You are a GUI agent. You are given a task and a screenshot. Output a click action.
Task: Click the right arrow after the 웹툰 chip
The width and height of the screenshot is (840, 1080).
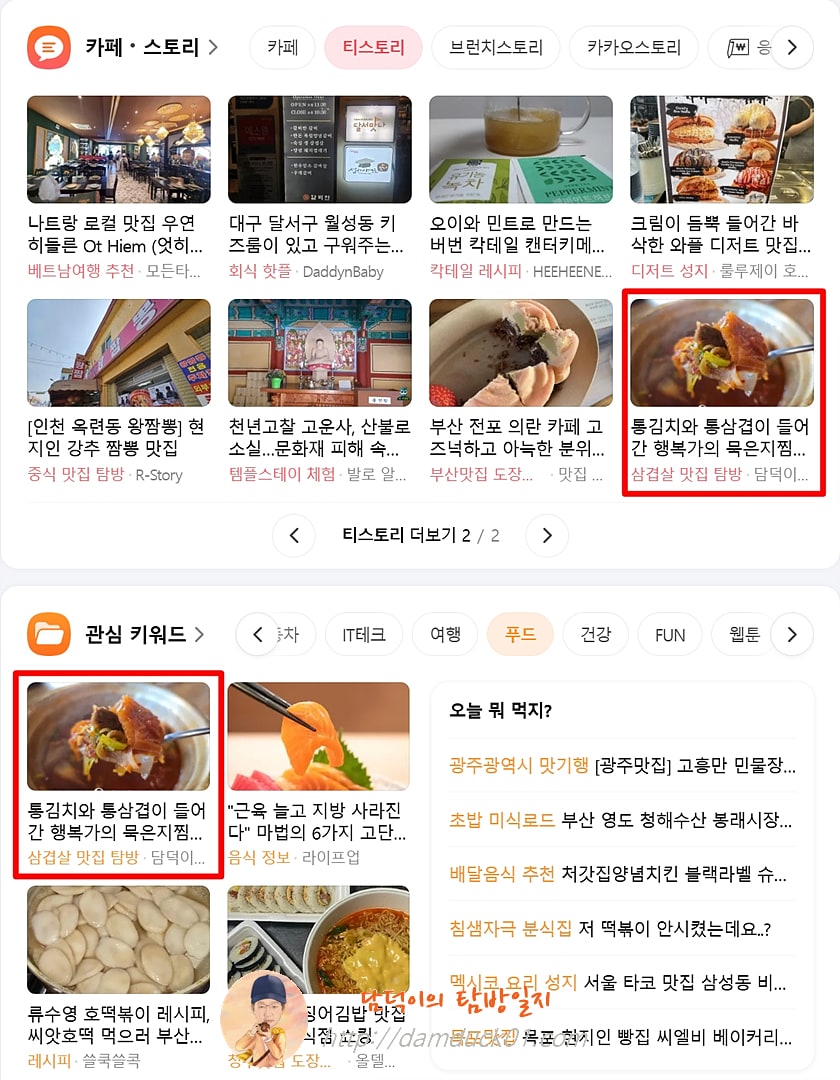click(793, 634)
